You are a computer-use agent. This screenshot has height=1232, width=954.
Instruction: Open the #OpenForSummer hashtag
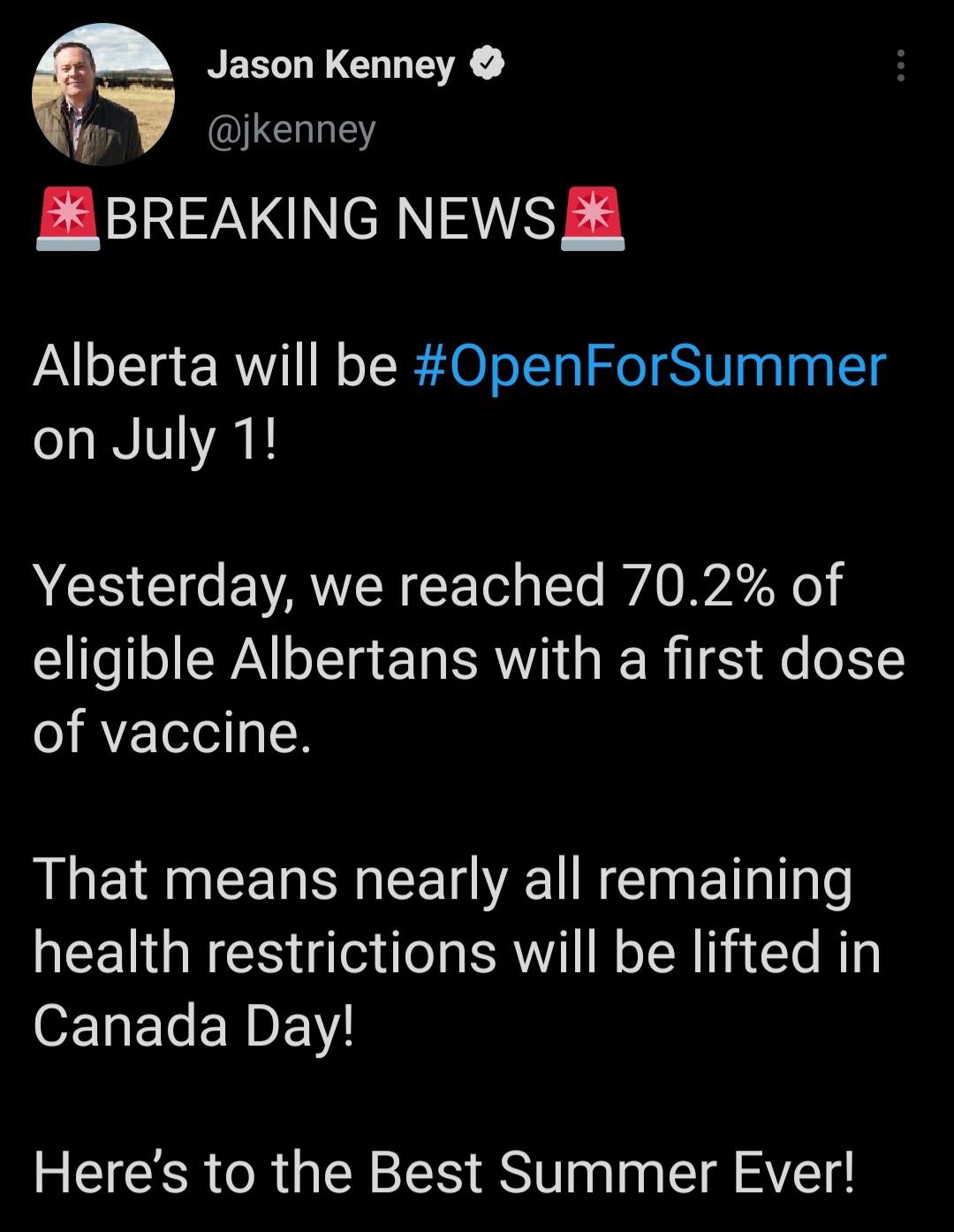(x=649, y=366)
